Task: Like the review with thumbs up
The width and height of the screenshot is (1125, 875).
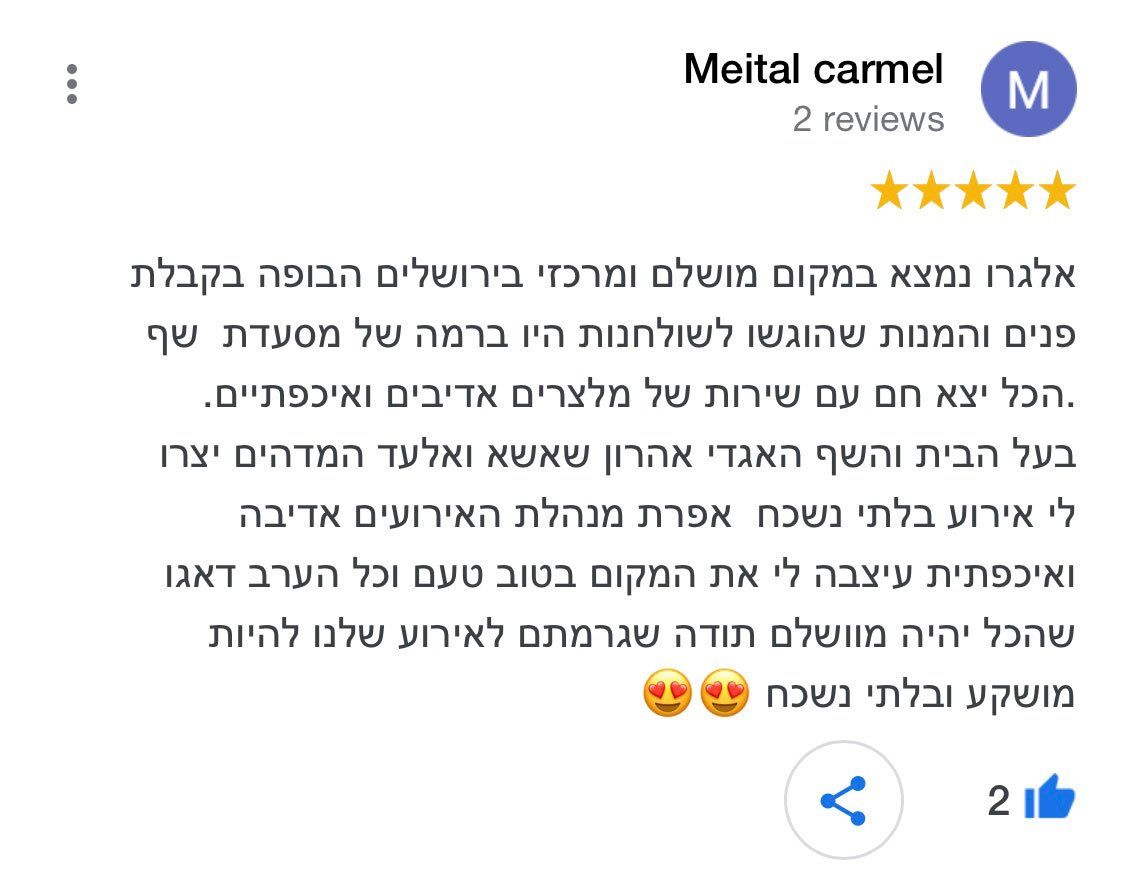Action: pos(1048,800)
